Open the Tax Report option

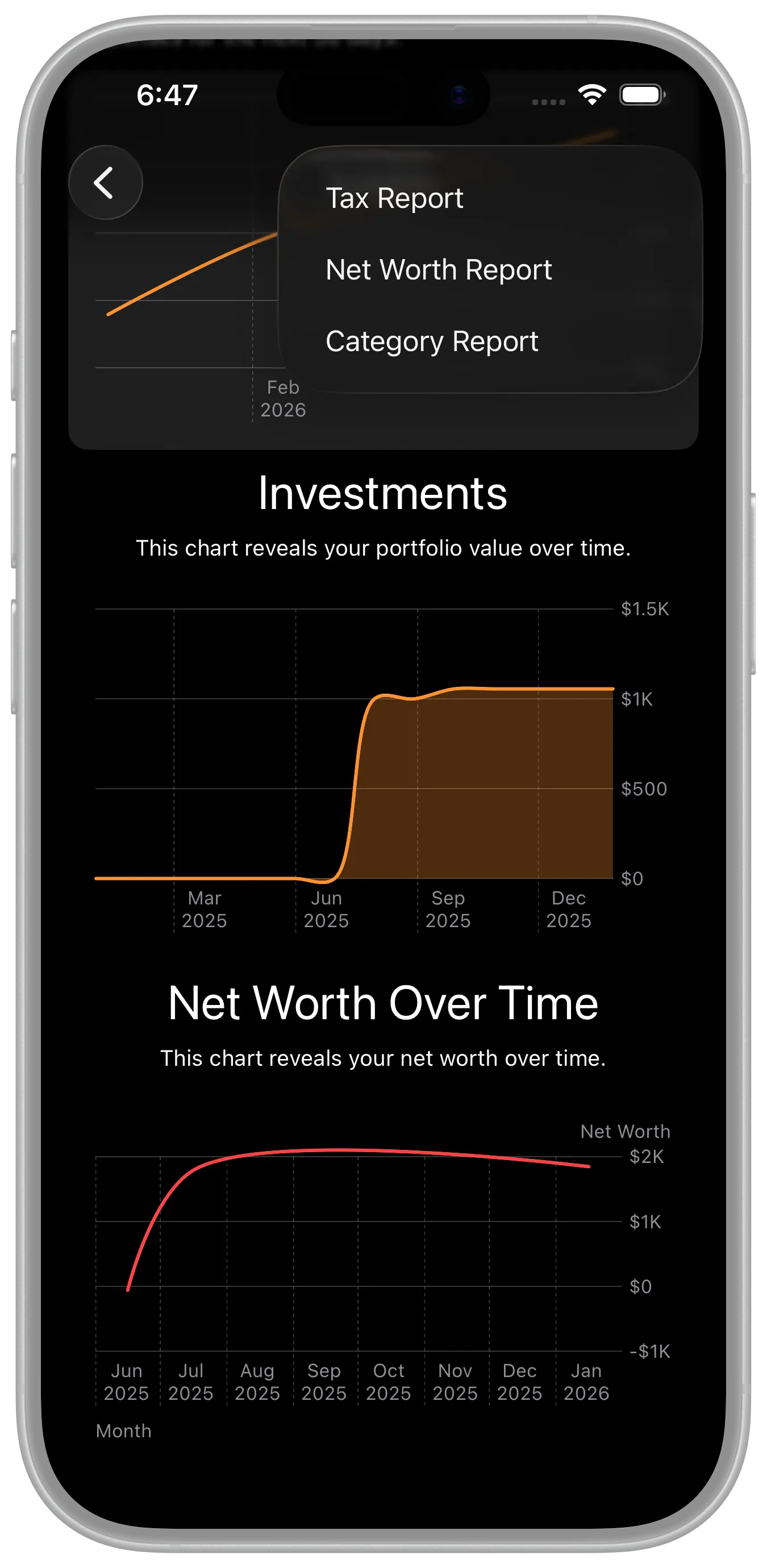394,198
